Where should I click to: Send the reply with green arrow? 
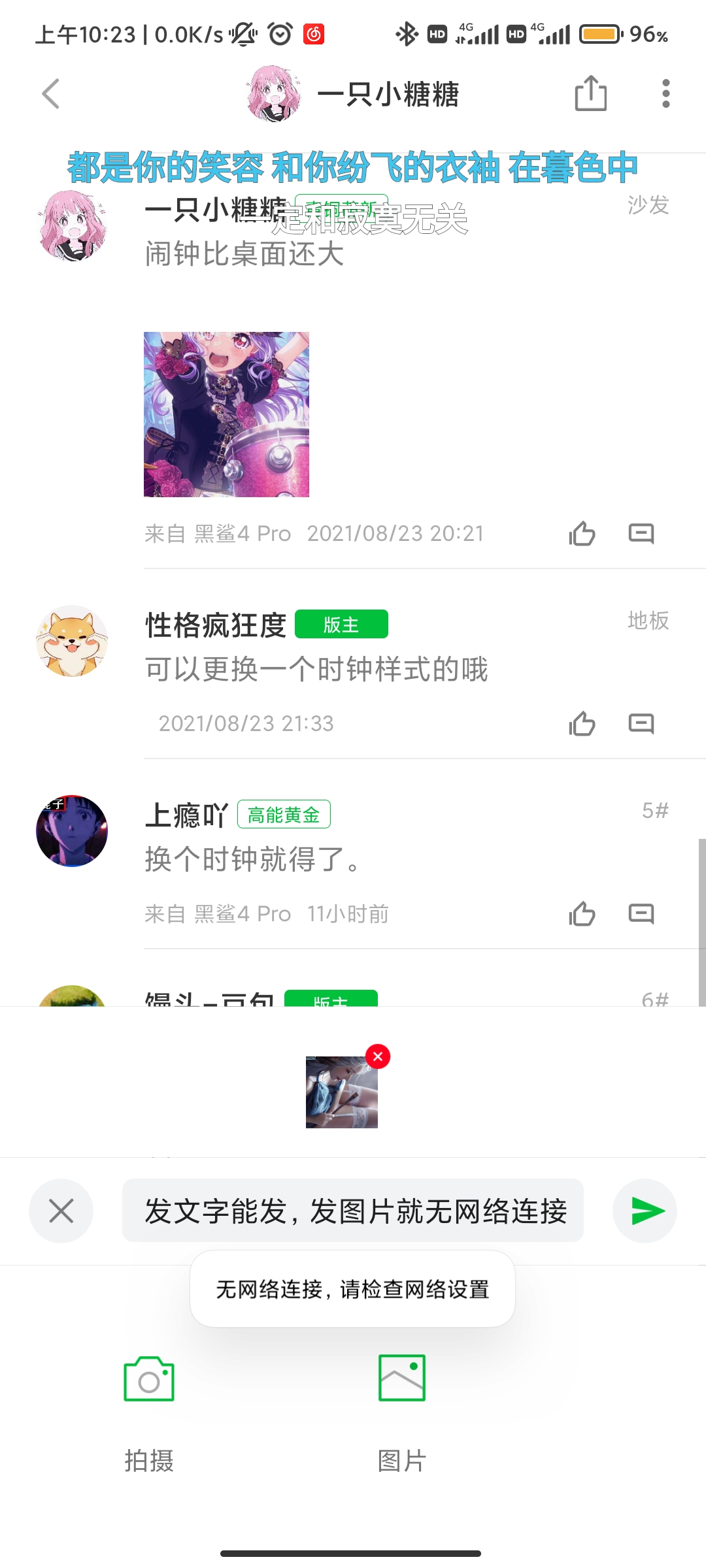point(645,1211)
